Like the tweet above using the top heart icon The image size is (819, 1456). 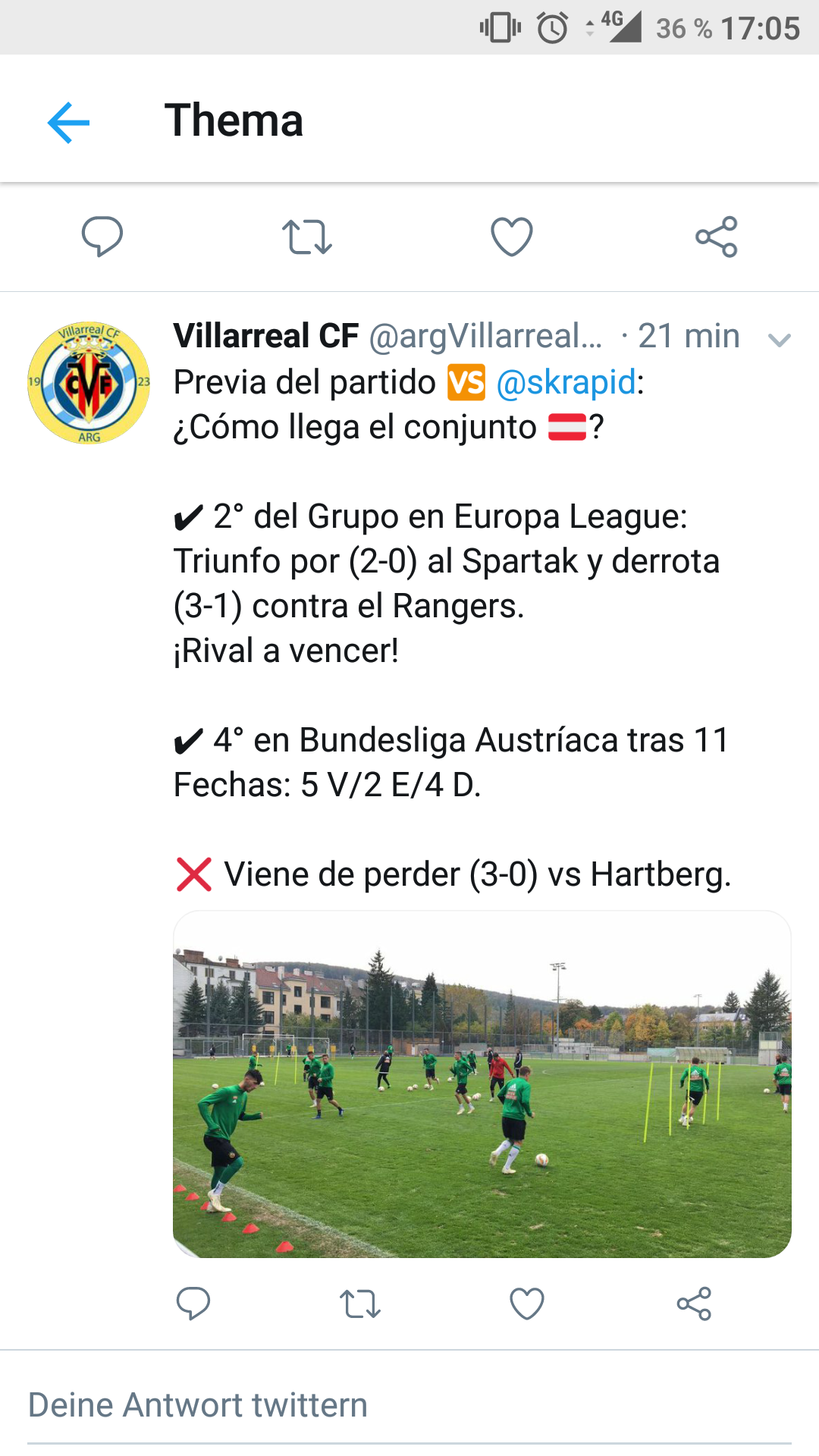tap(512, 237)
